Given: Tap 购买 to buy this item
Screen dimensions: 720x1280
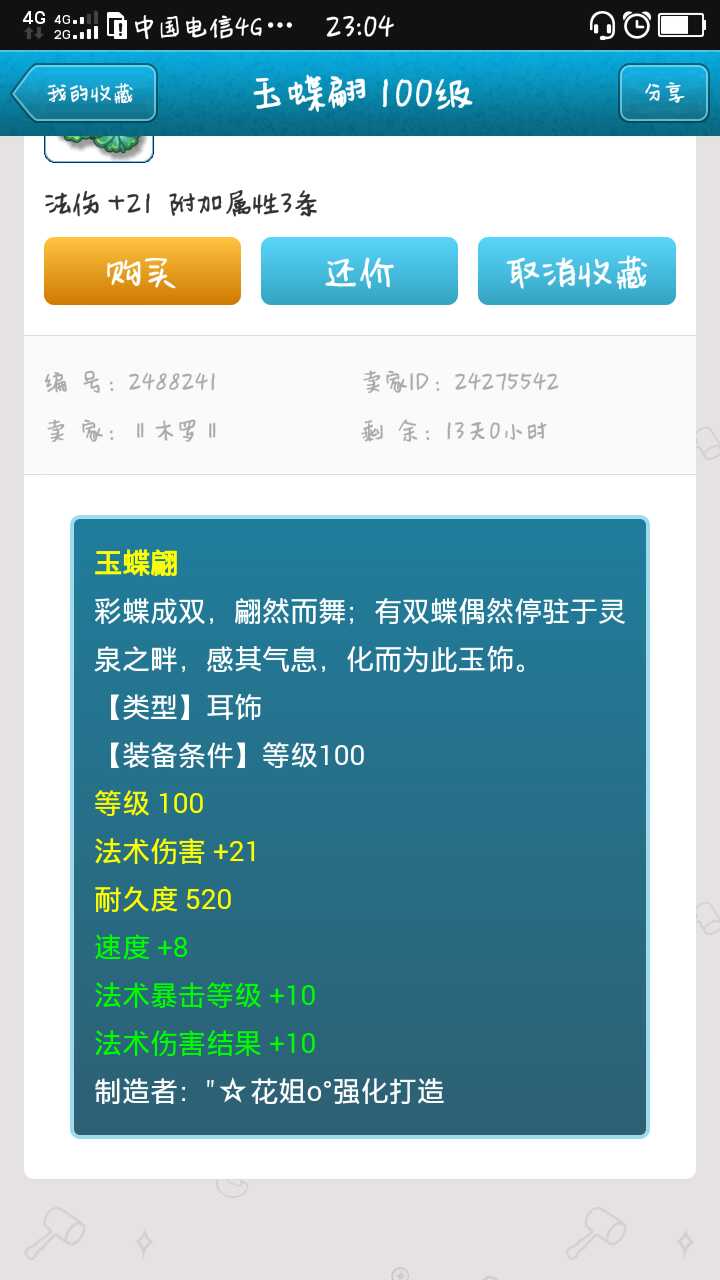Looking at the screenshot, I should [x=142, y=271].
